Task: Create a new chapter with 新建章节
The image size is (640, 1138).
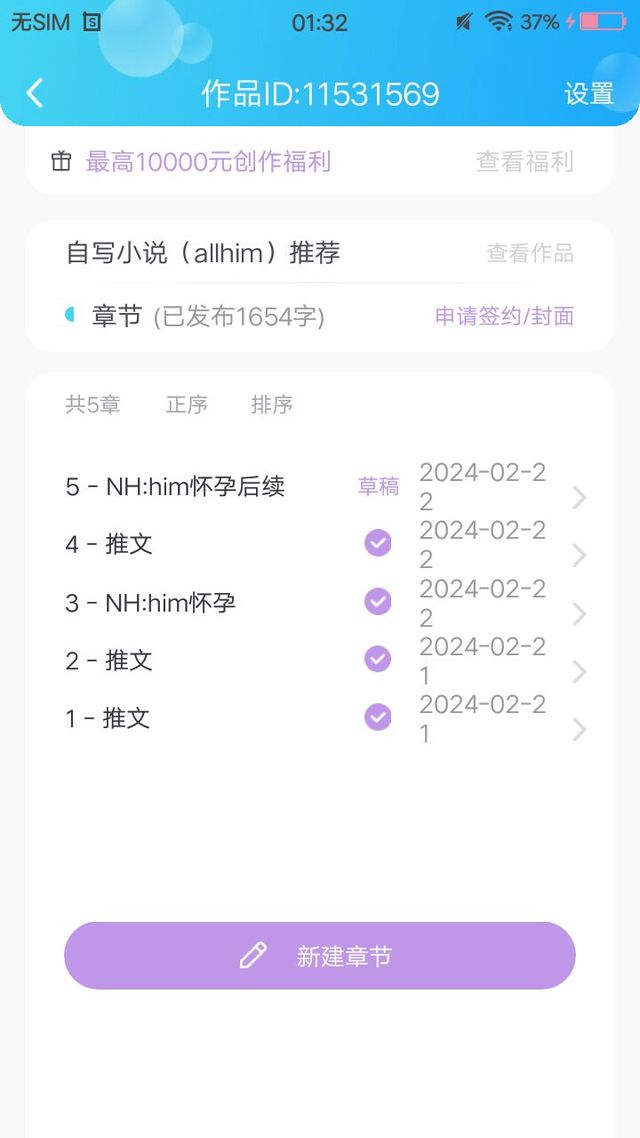Action: point(320,956)
